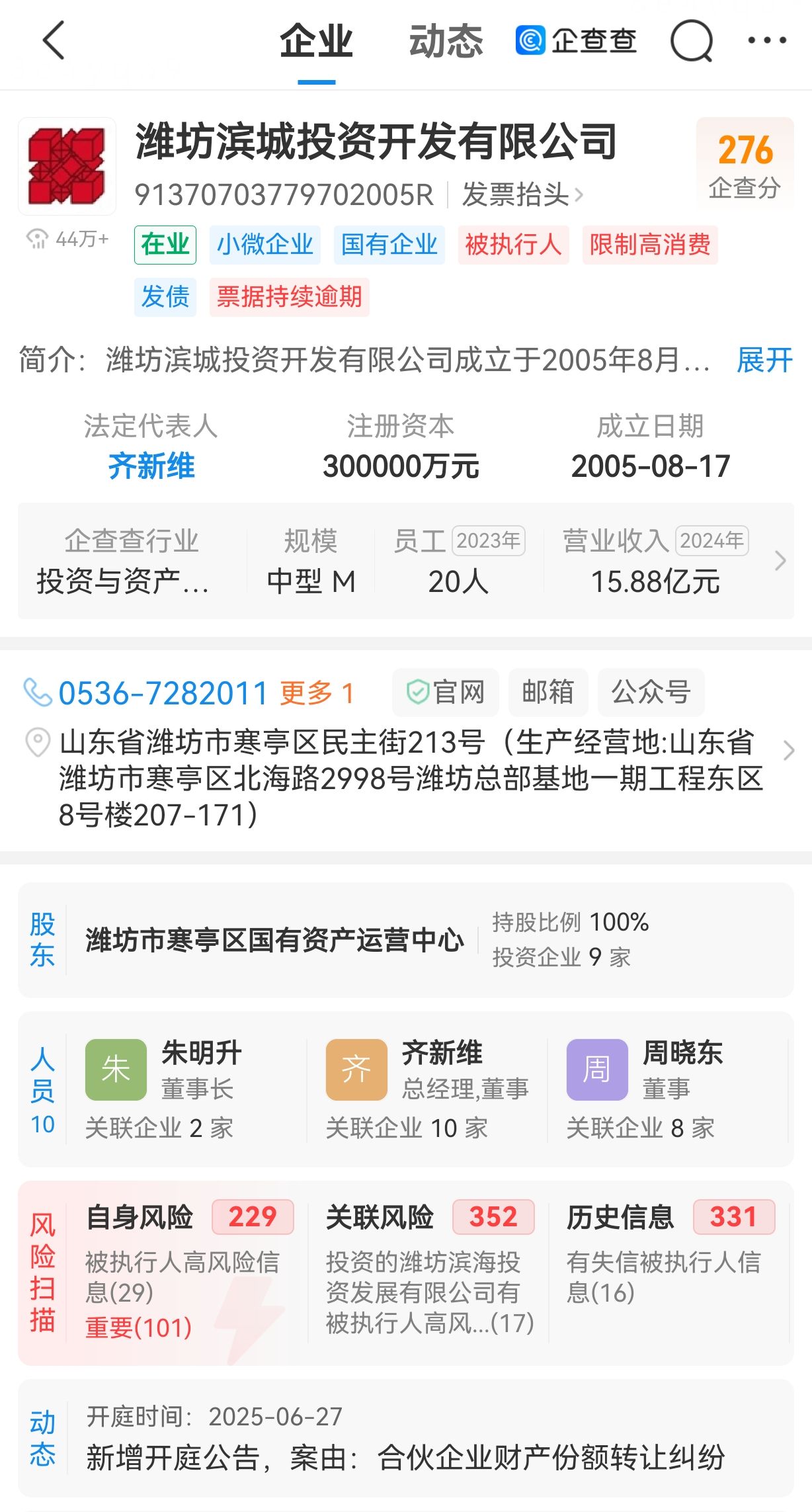Open the 公众号 button
The width and height of the screenshot is (812, 1512).
(651, 693)
